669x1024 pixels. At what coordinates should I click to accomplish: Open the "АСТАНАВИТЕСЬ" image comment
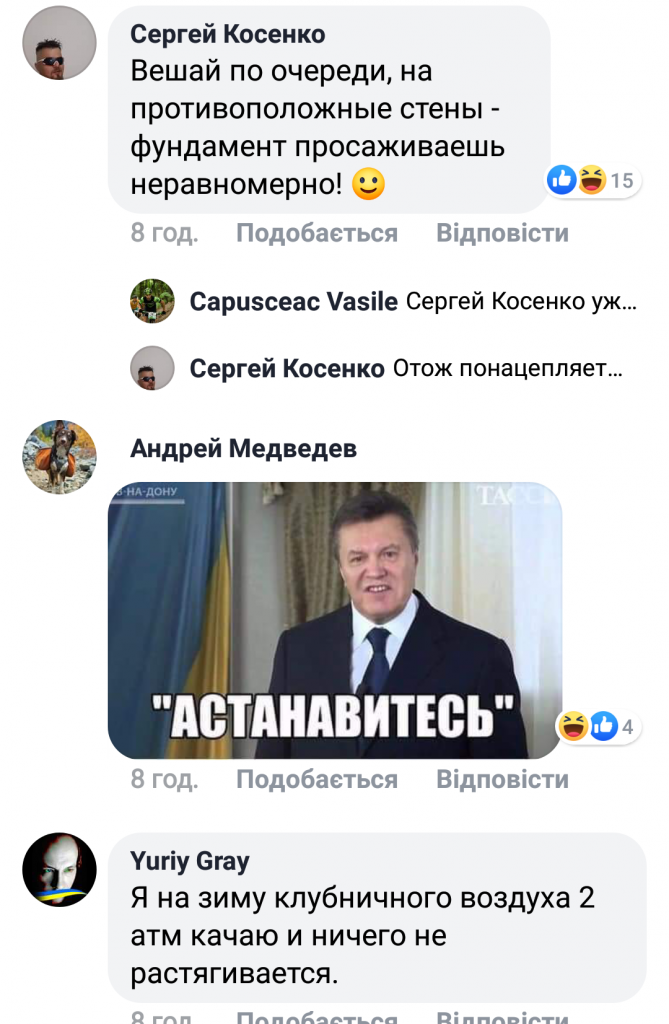click(x=334, y=620)
